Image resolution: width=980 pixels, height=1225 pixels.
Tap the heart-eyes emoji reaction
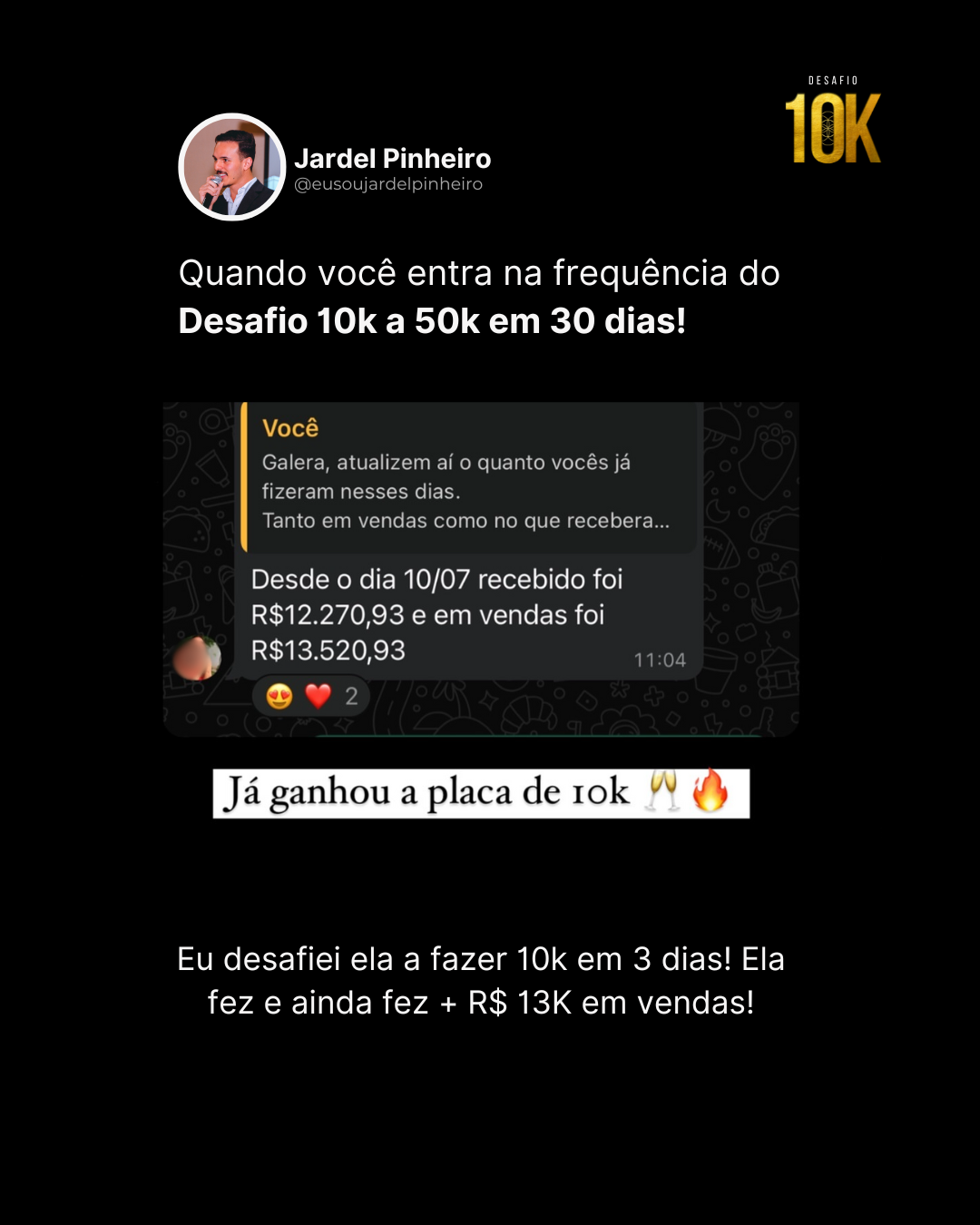pyautogui.click(x=279, y=697)
